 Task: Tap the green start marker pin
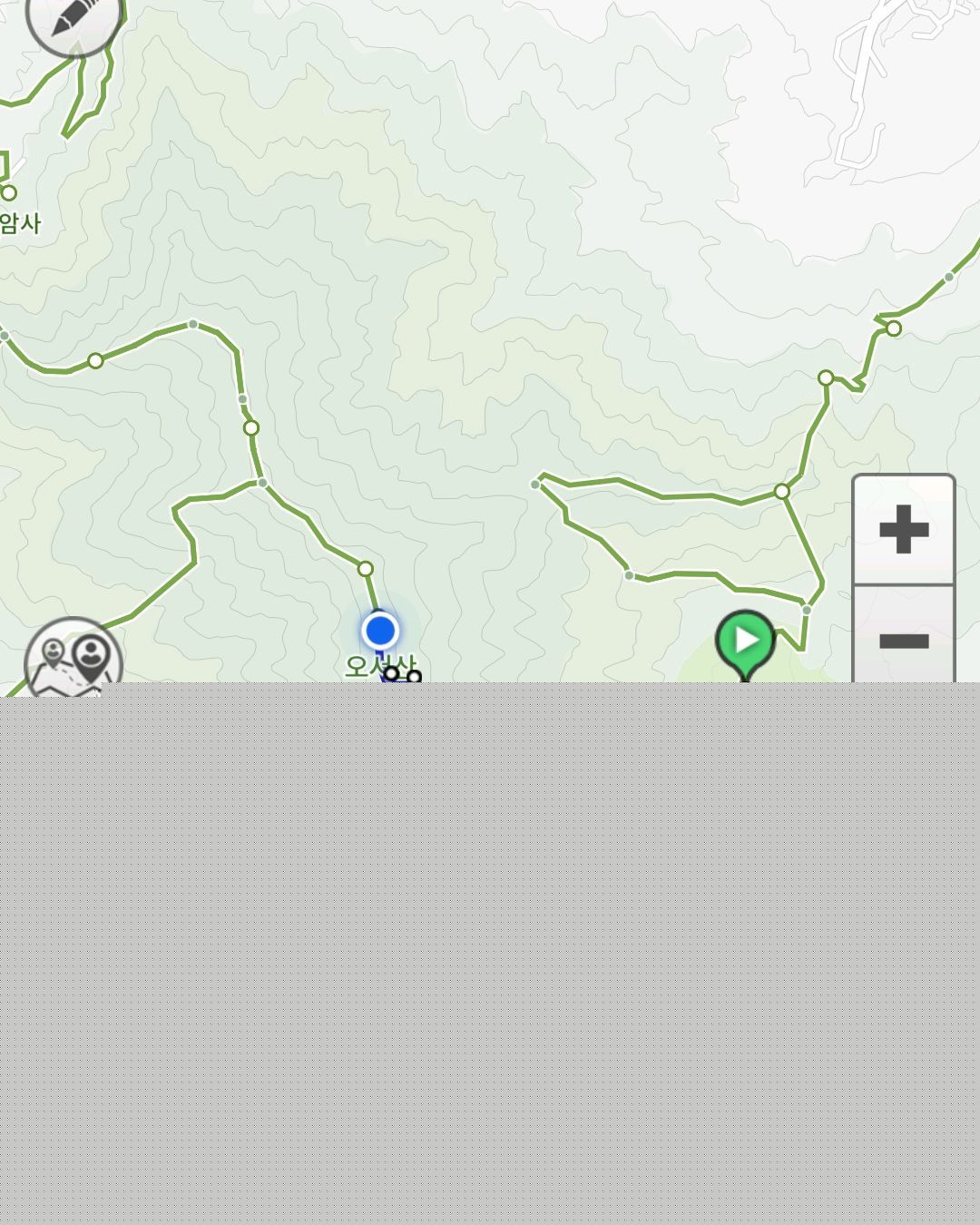[x=746, y=641]
